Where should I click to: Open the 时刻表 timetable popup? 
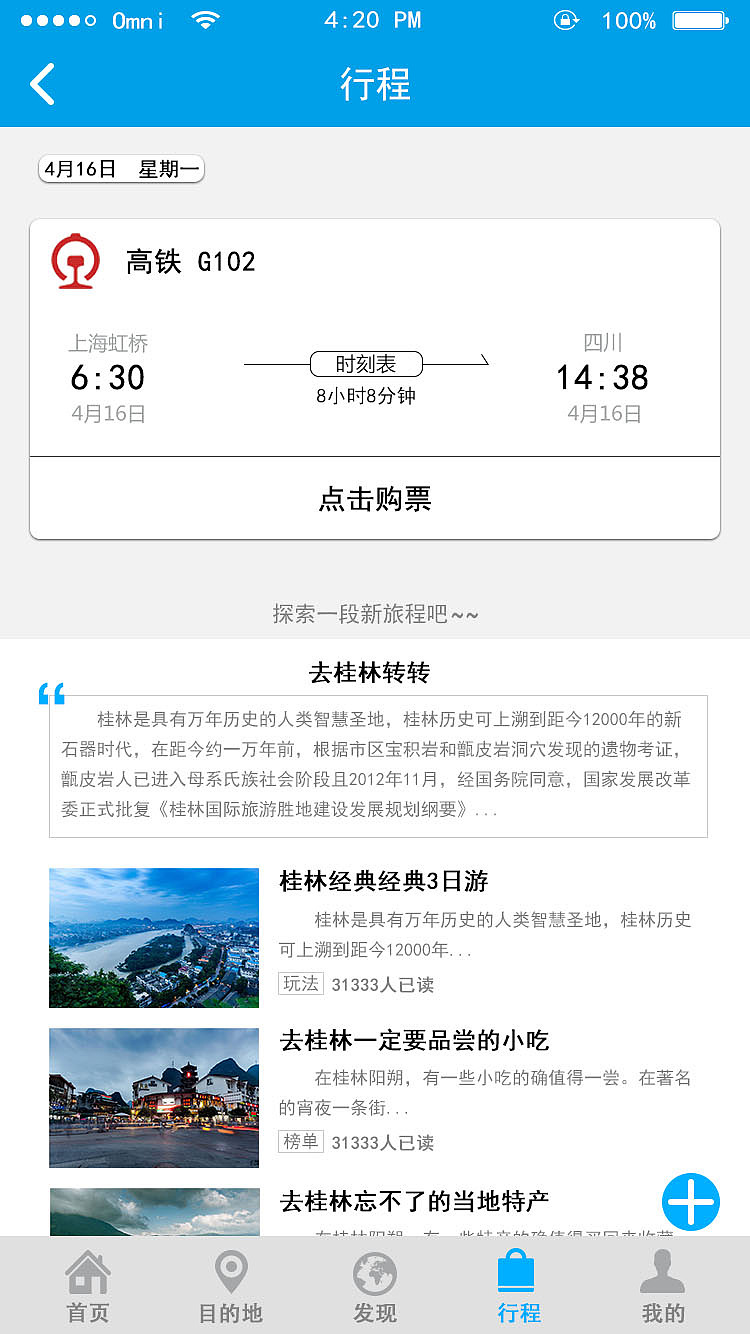click(x=366, y=363)
